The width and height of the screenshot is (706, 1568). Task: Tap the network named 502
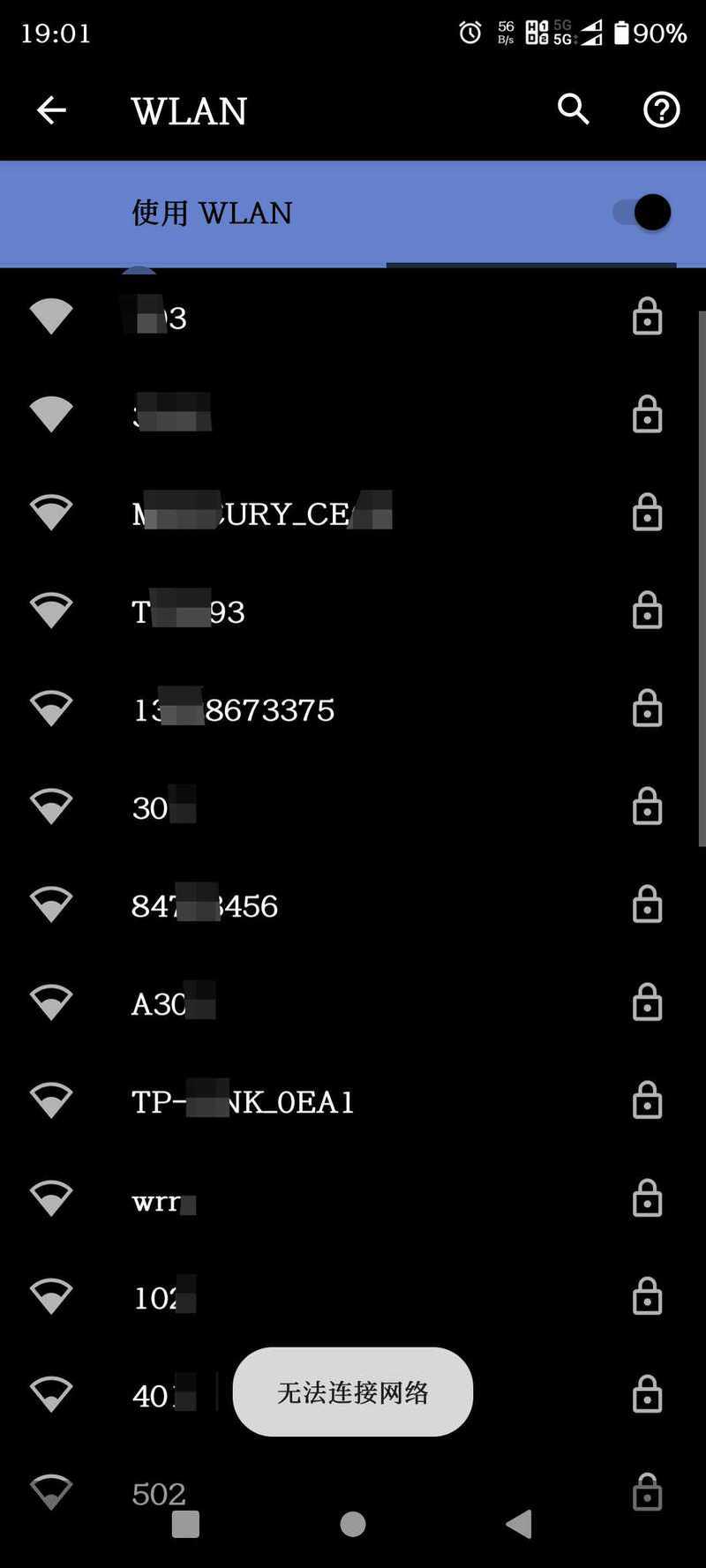tap(353, 1492)
